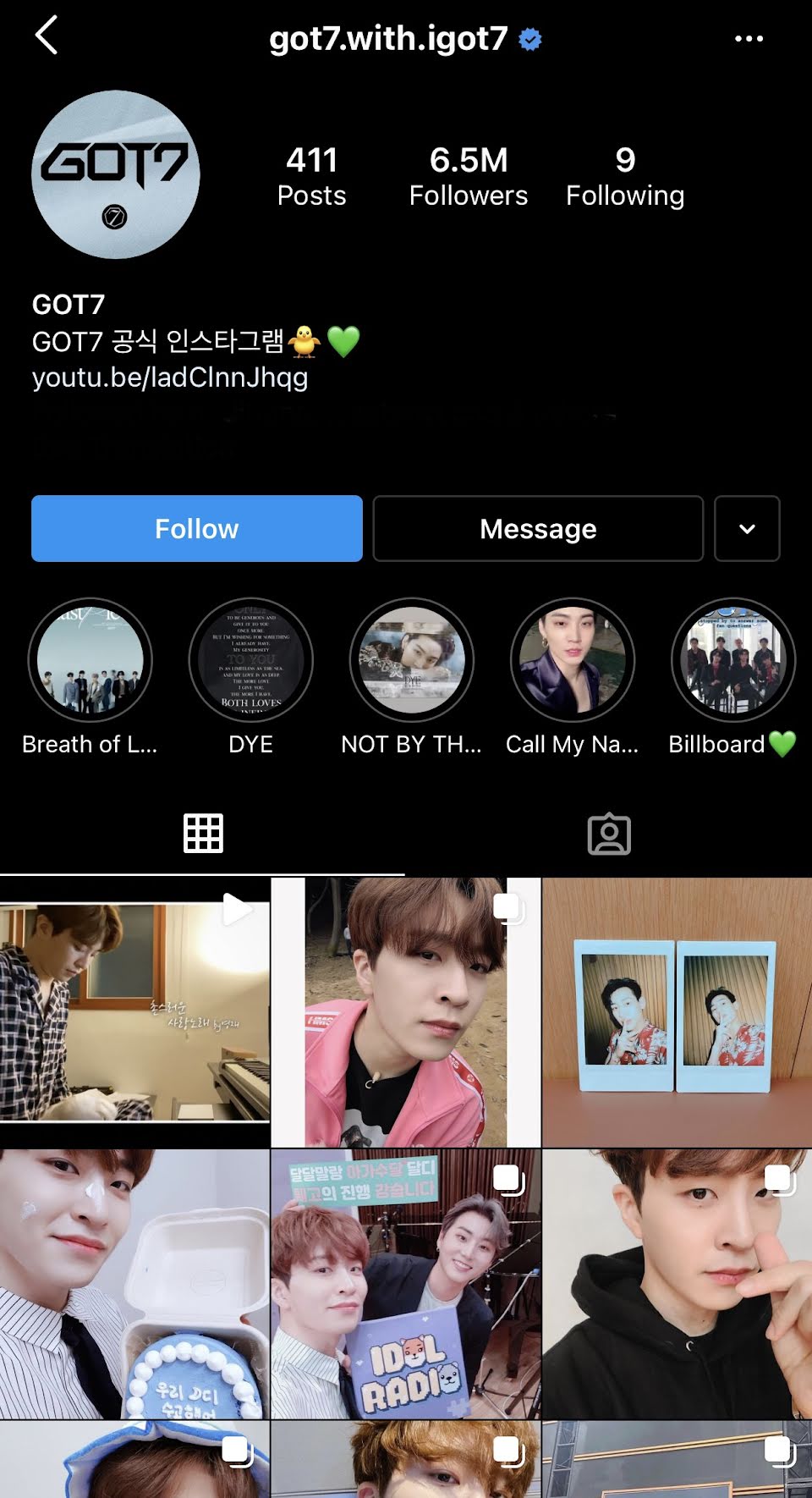The width and height of the screenshot is (812, 1498).
Task: Expand suggested accounts chevron
Action: [747, 529]
